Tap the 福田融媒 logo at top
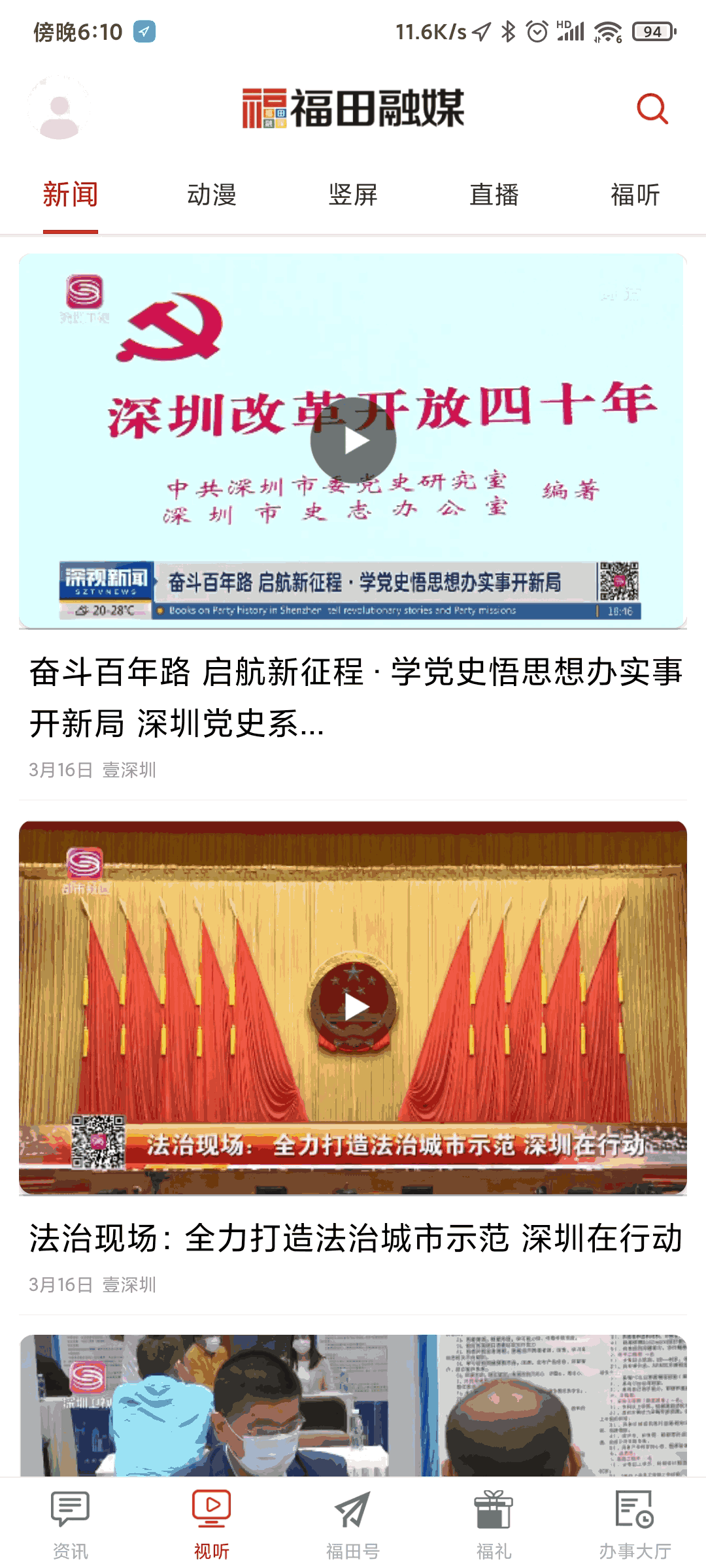The height and width of the screenshot is (1568, 706). [x=353, y=108]
